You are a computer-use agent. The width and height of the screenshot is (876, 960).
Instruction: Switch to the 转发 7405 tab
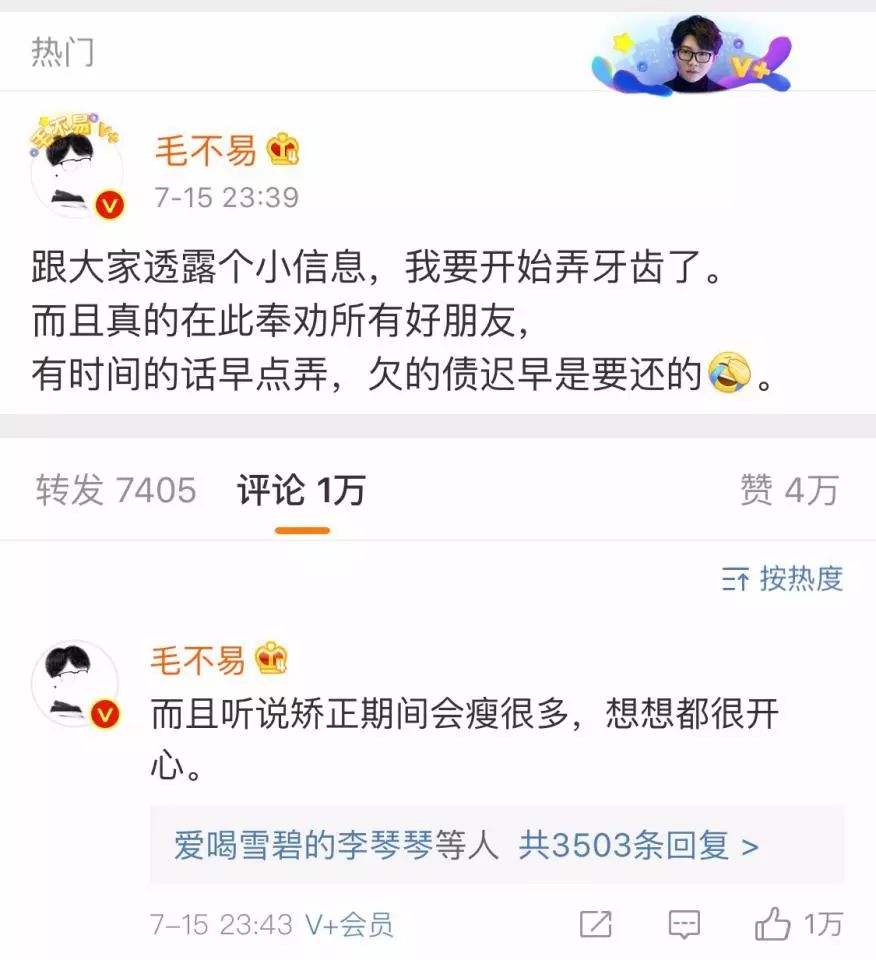(116, 490)
